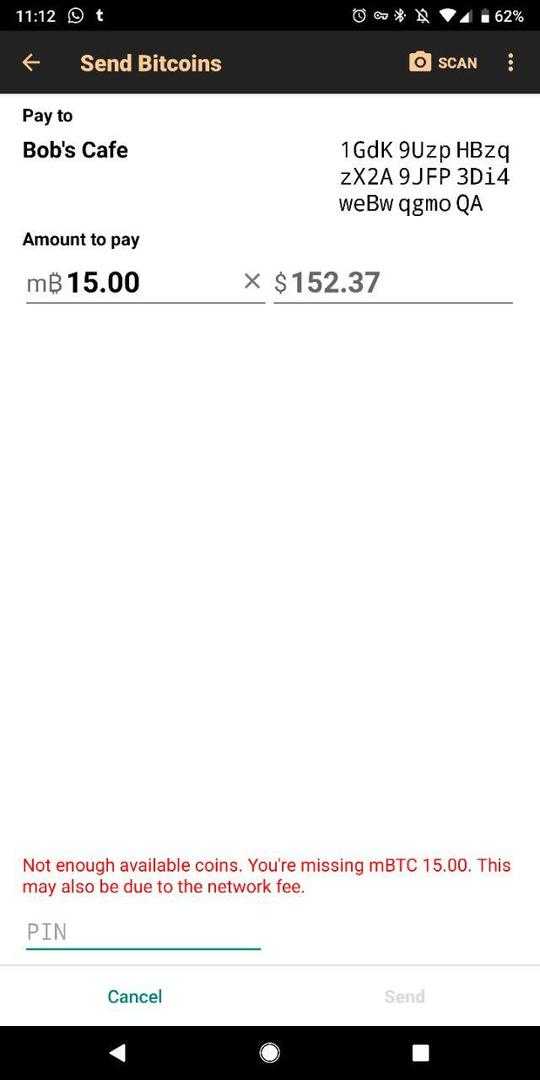Cancel the bitcoin payment
540x1080 pixels.
pyautogui.click(x=135, y=996)
